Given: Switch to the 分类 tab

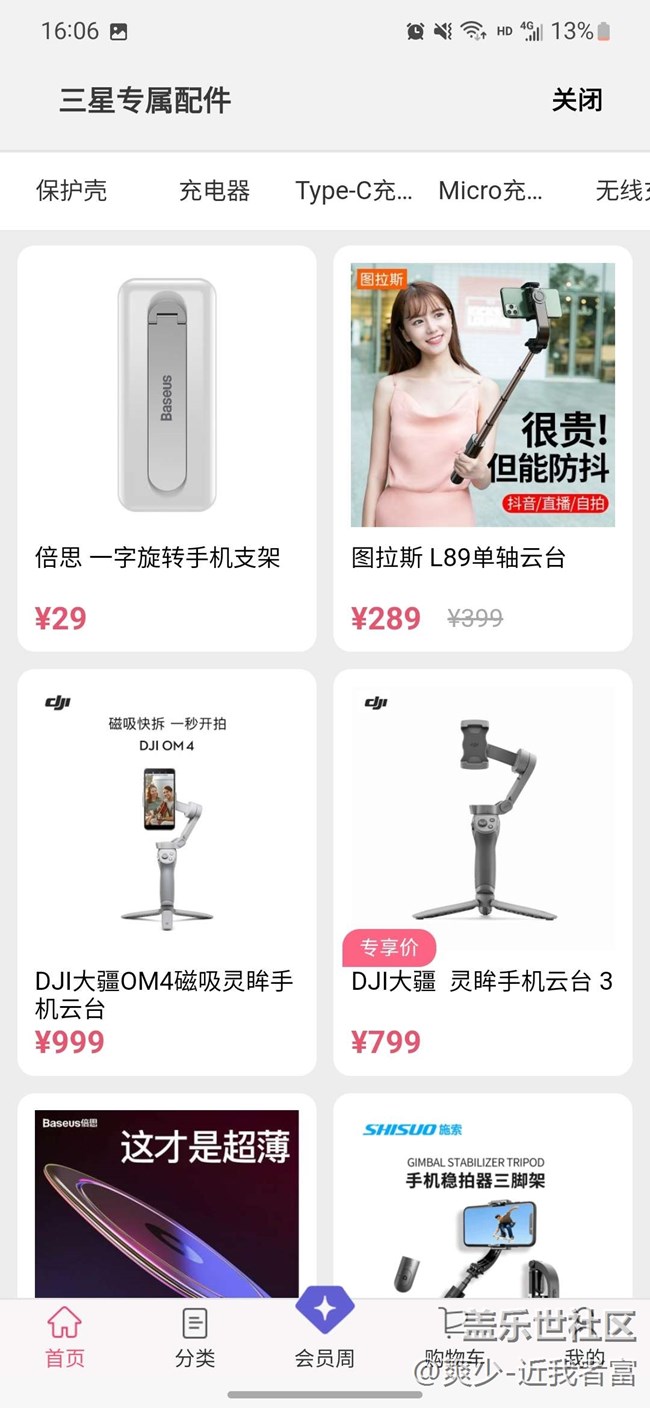Looking at the screenshot, I should (x=195, y=1338).
